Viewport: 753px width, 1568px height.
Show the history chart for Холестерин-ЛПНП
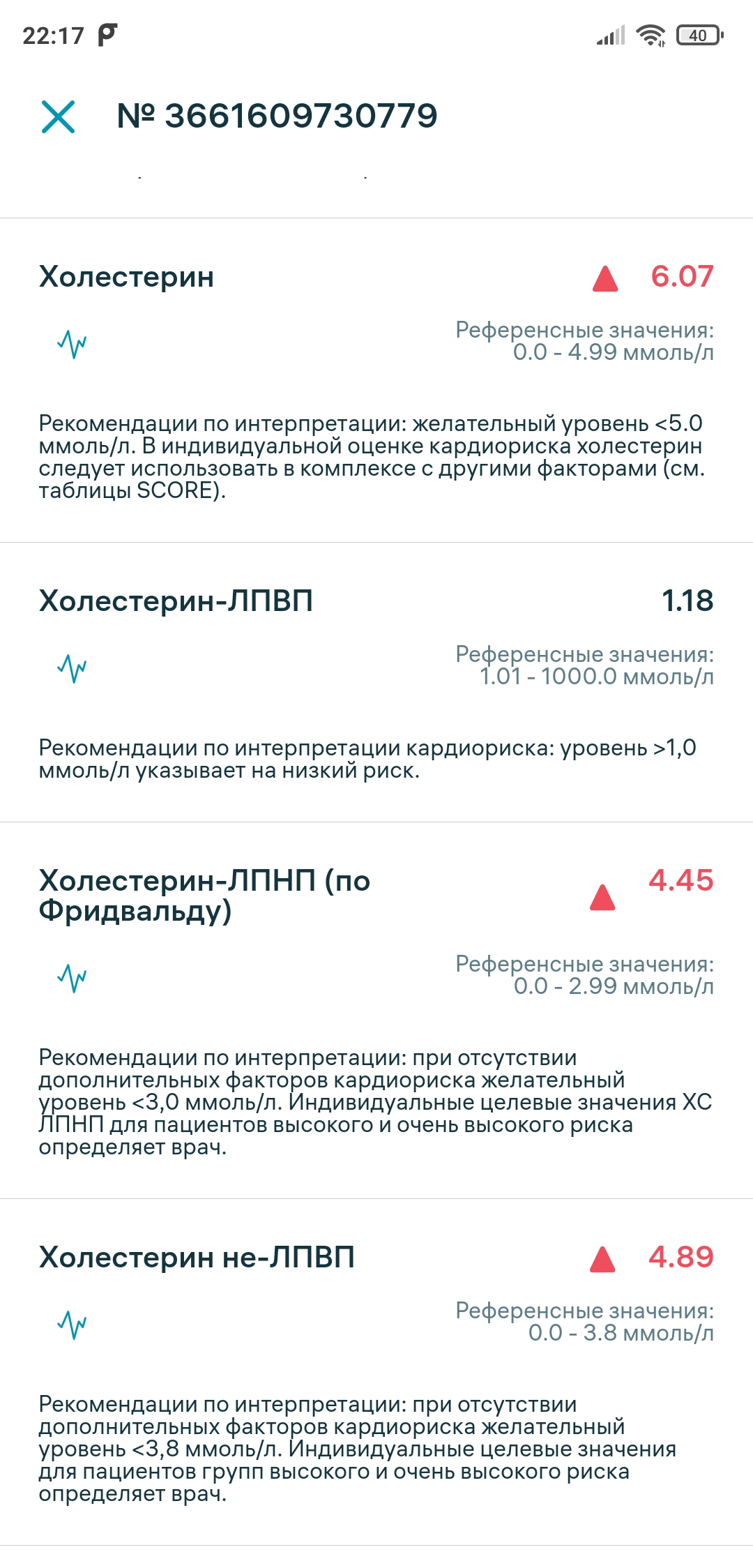(72, 977)
